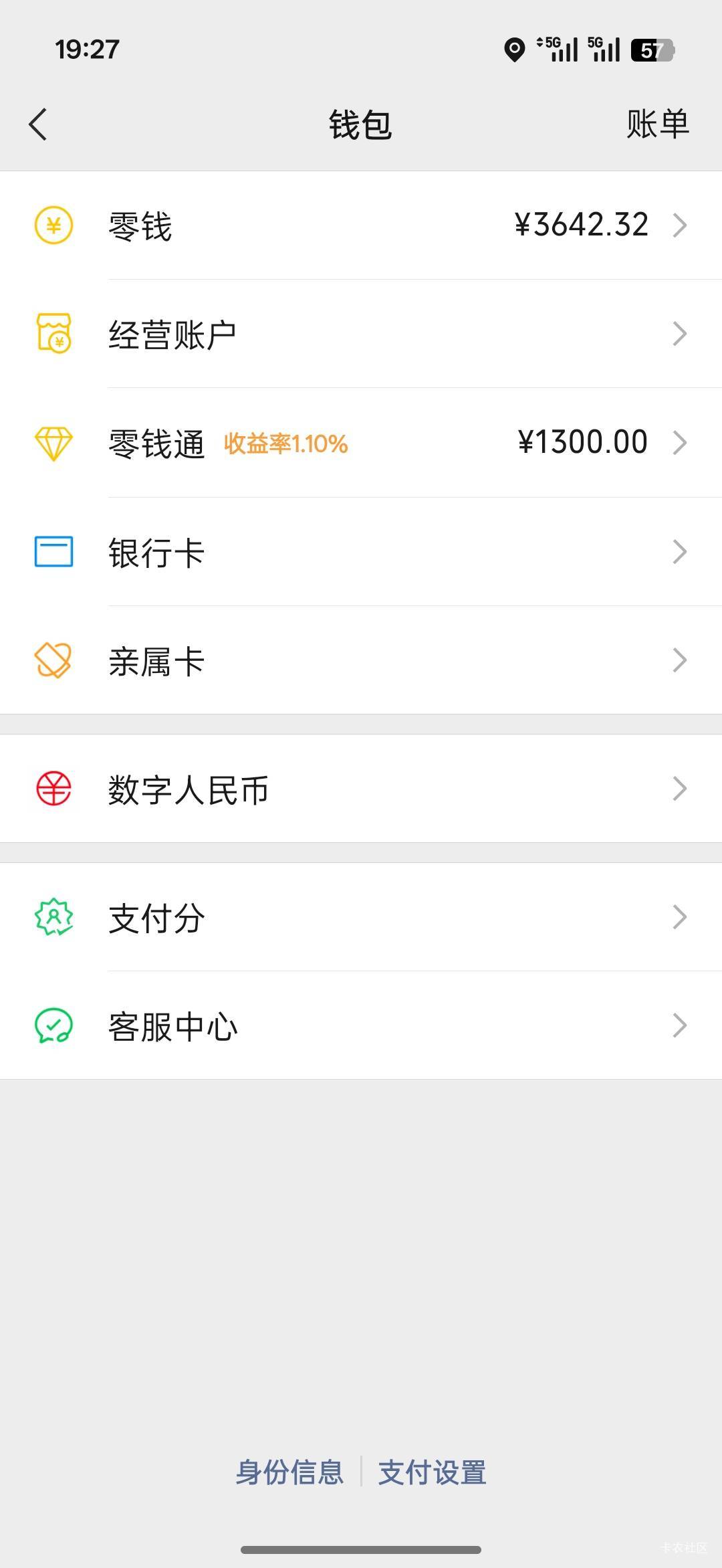Viewport: 722px width, 1568px height.
Task: Open the 银行卡 row
Action: click(361, 552)
